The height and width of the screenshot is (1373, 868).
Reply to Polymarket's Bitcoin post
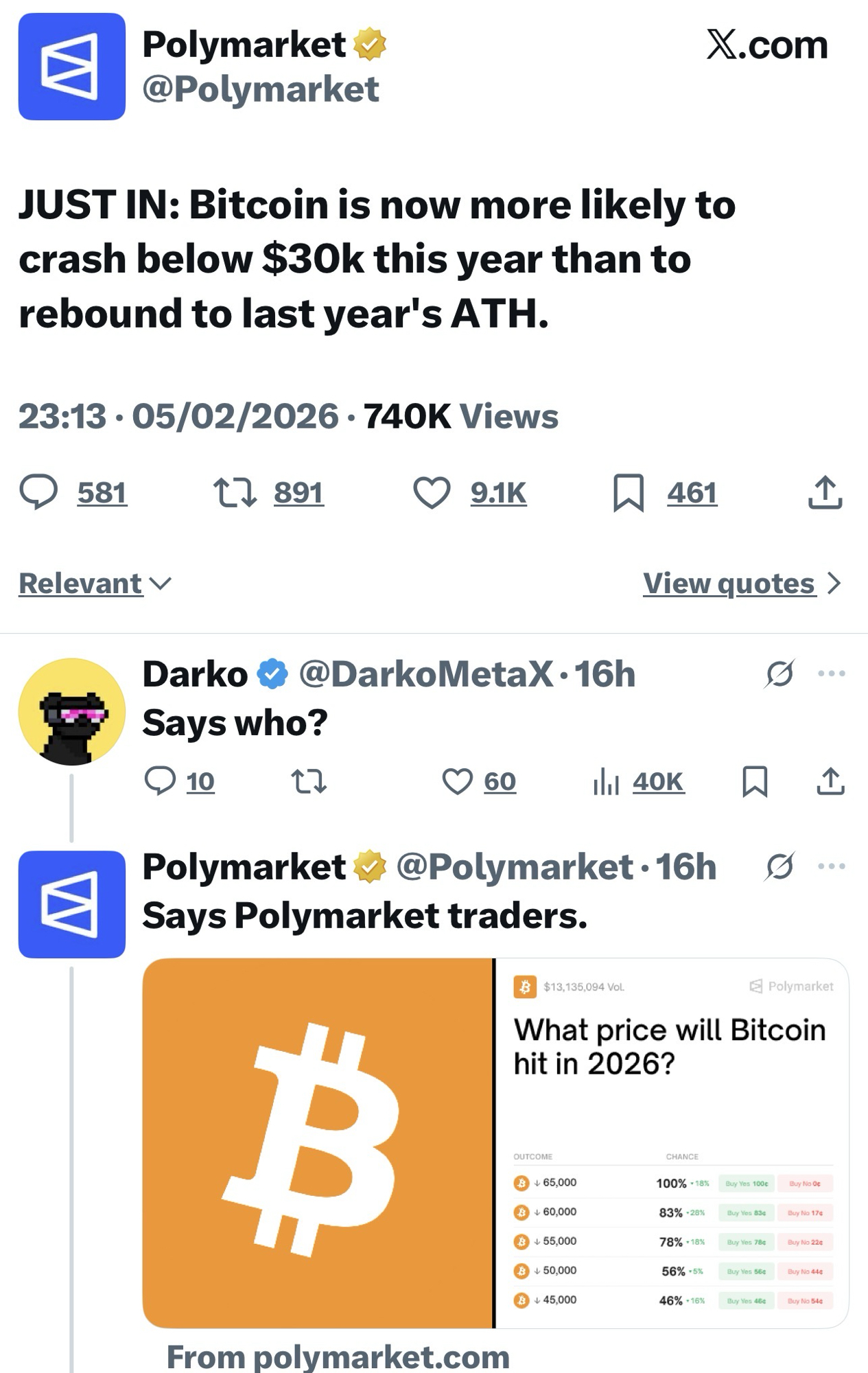[x=38, y=492]
